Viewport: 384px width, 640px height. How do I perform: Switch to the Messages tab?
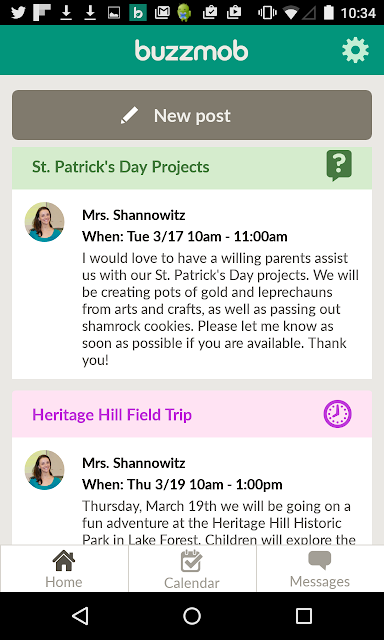[x=320, y=568]
